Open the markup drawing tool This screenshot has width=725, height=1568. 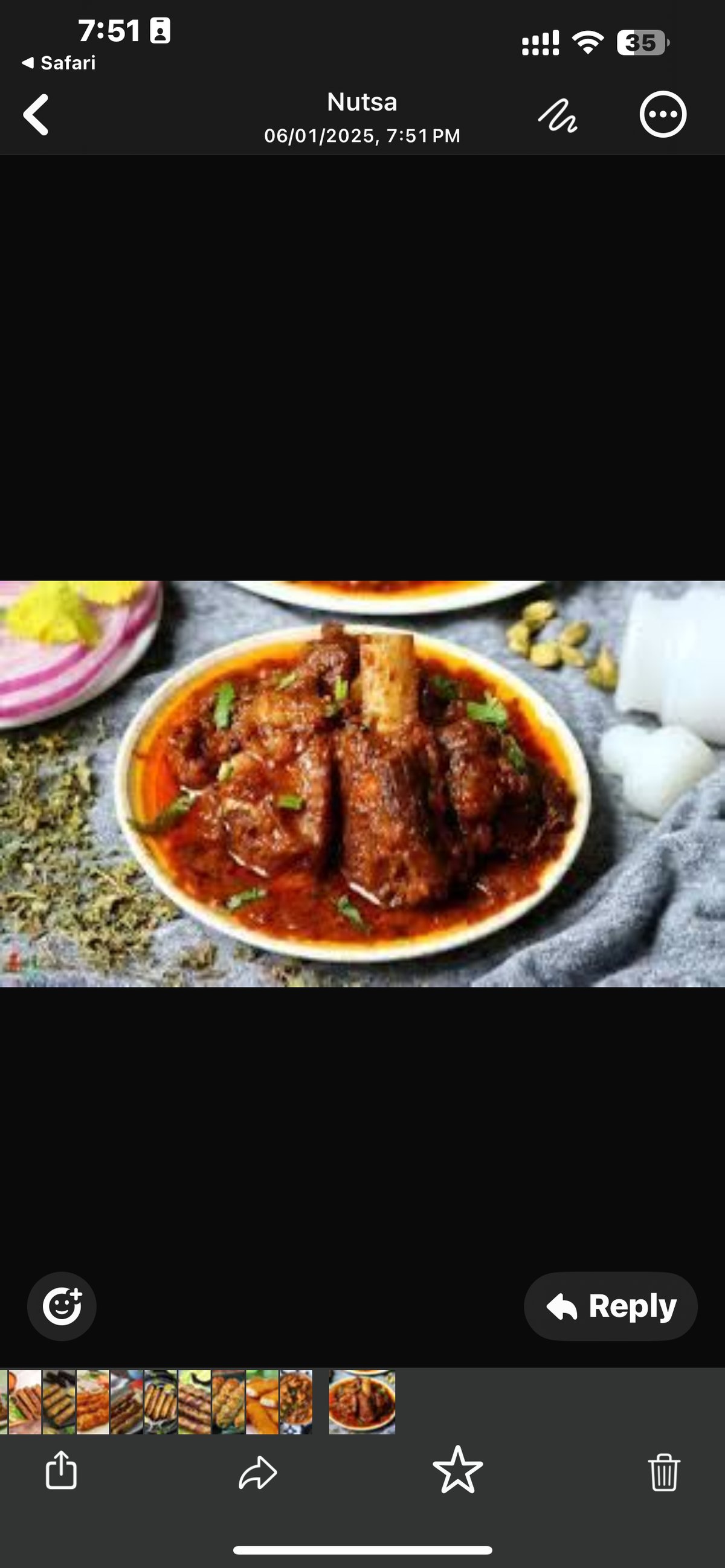558,115
